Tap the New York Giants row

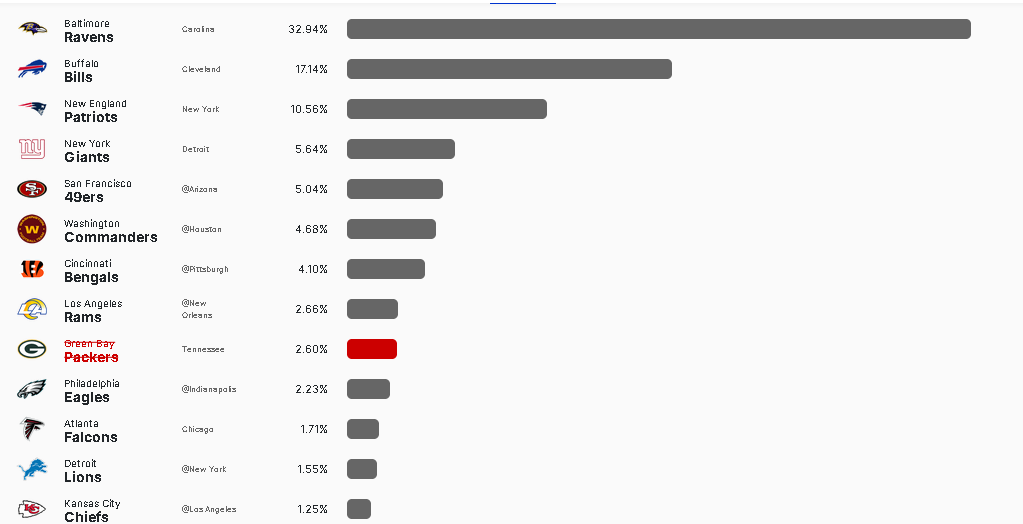(x=87, y=150)
